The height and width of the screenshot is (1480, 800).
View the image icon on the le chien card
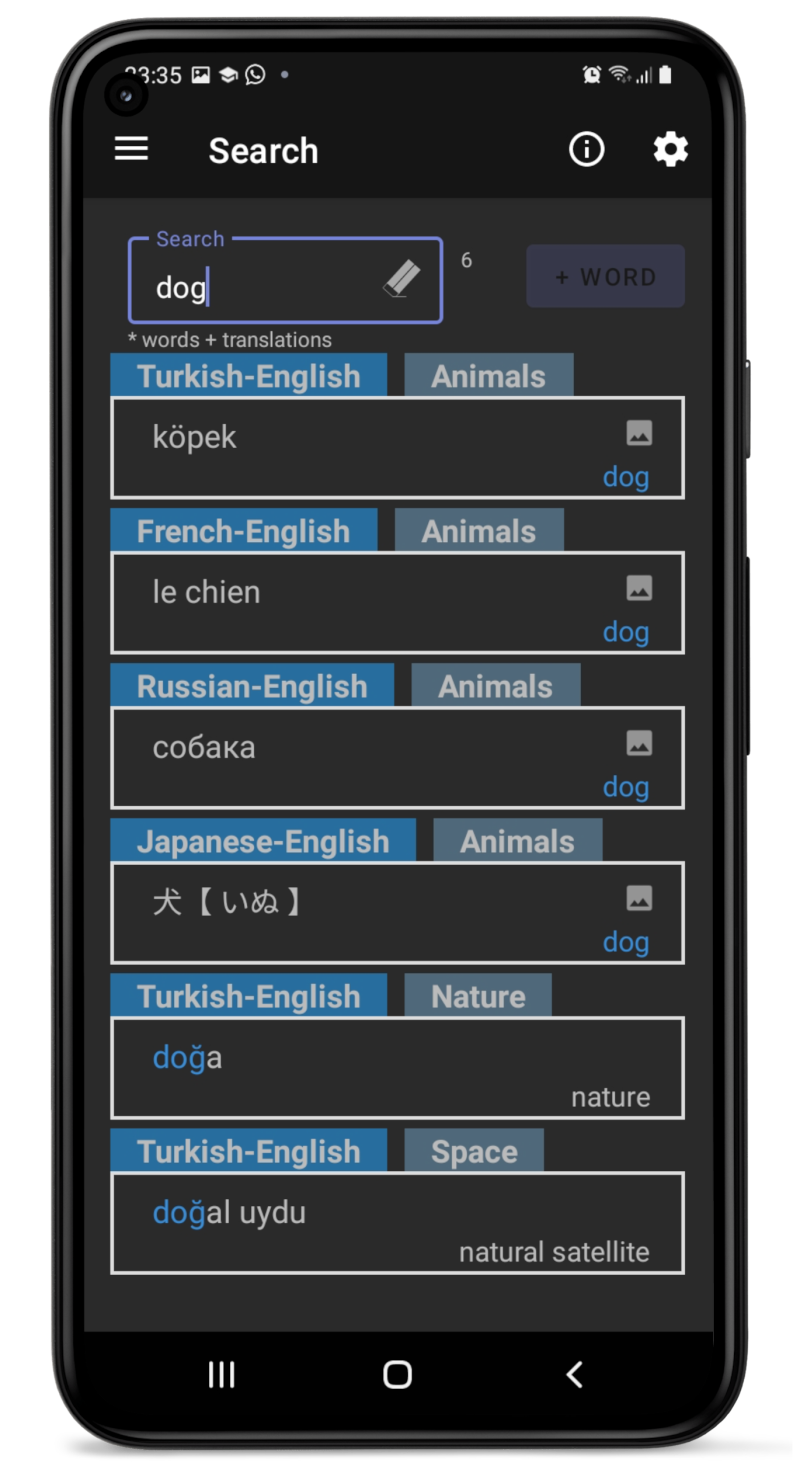tap(639, 587)
